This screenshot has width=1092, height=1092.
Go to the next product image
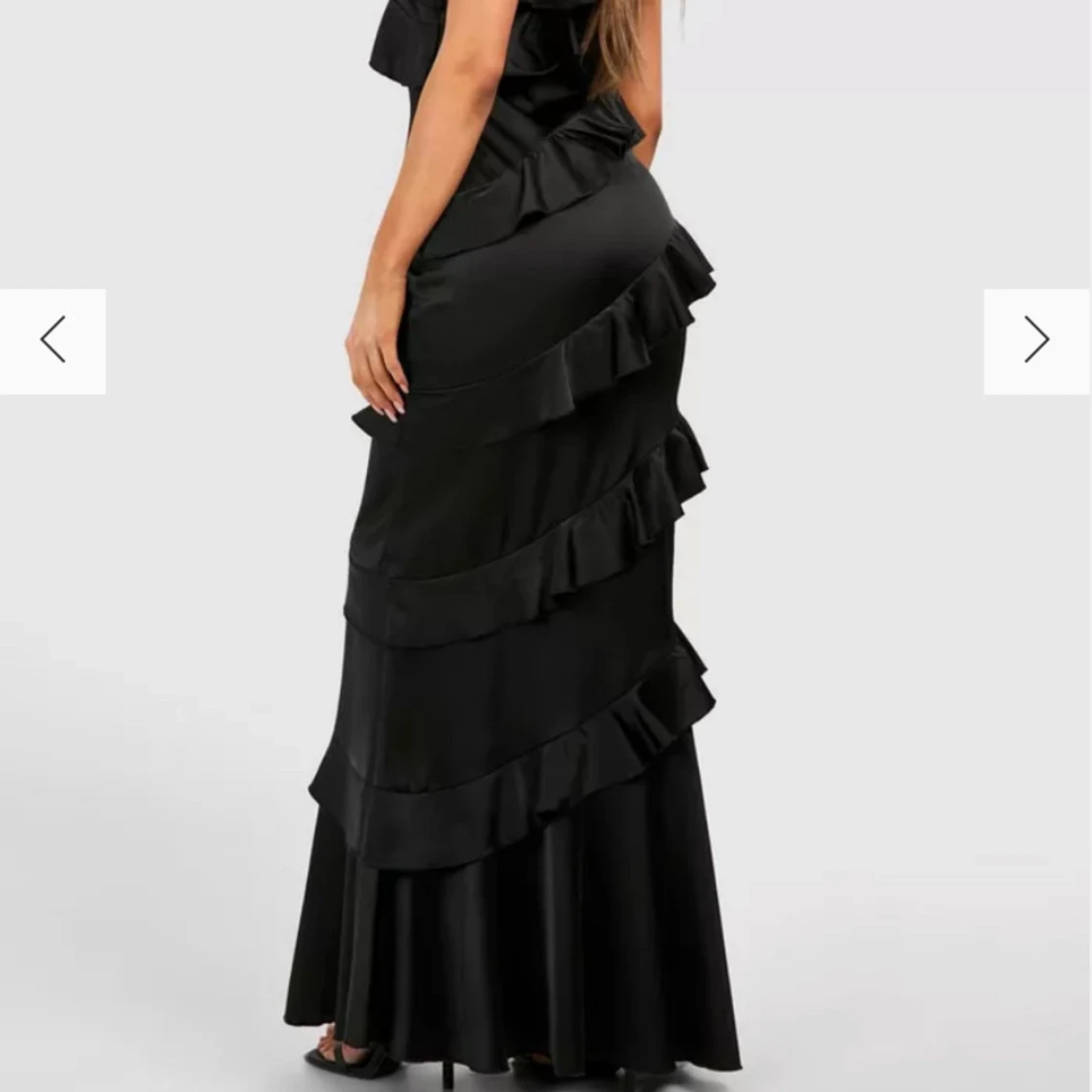pyautogui.click(x=1037, y=341)
